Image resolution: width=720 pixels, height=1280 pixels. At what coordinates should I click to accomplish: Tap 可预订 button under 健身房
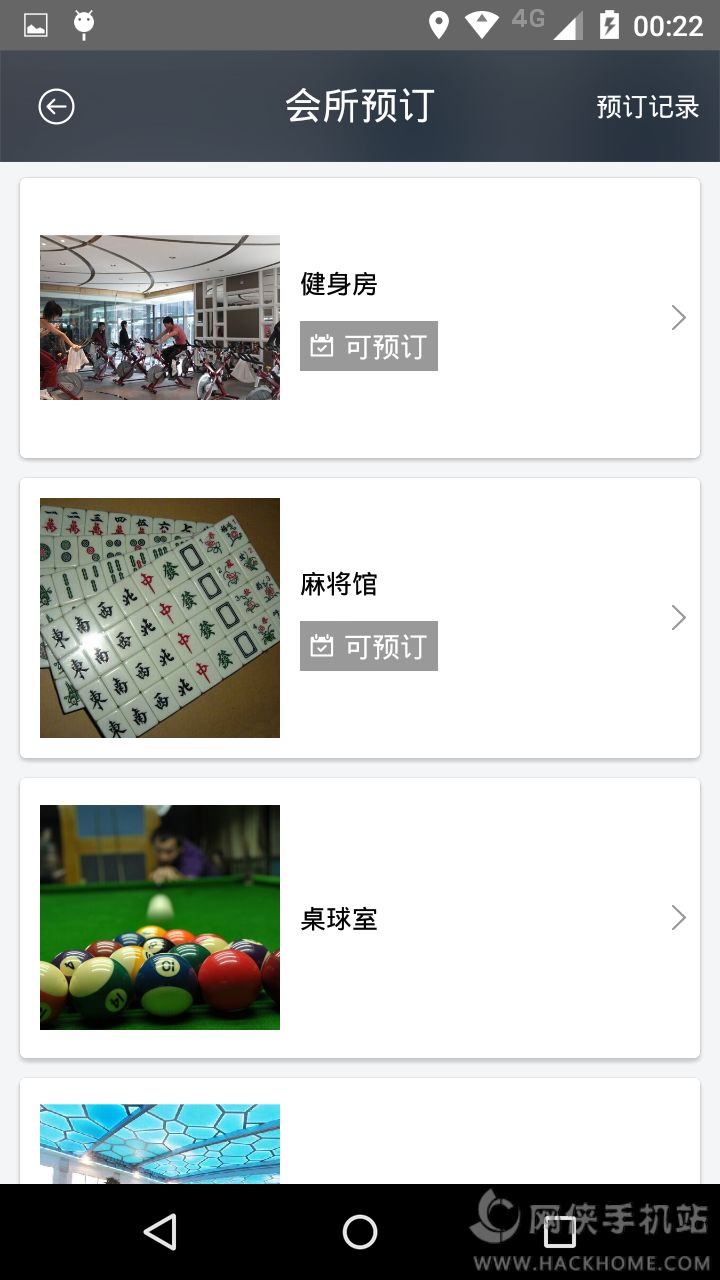(369, 346)
